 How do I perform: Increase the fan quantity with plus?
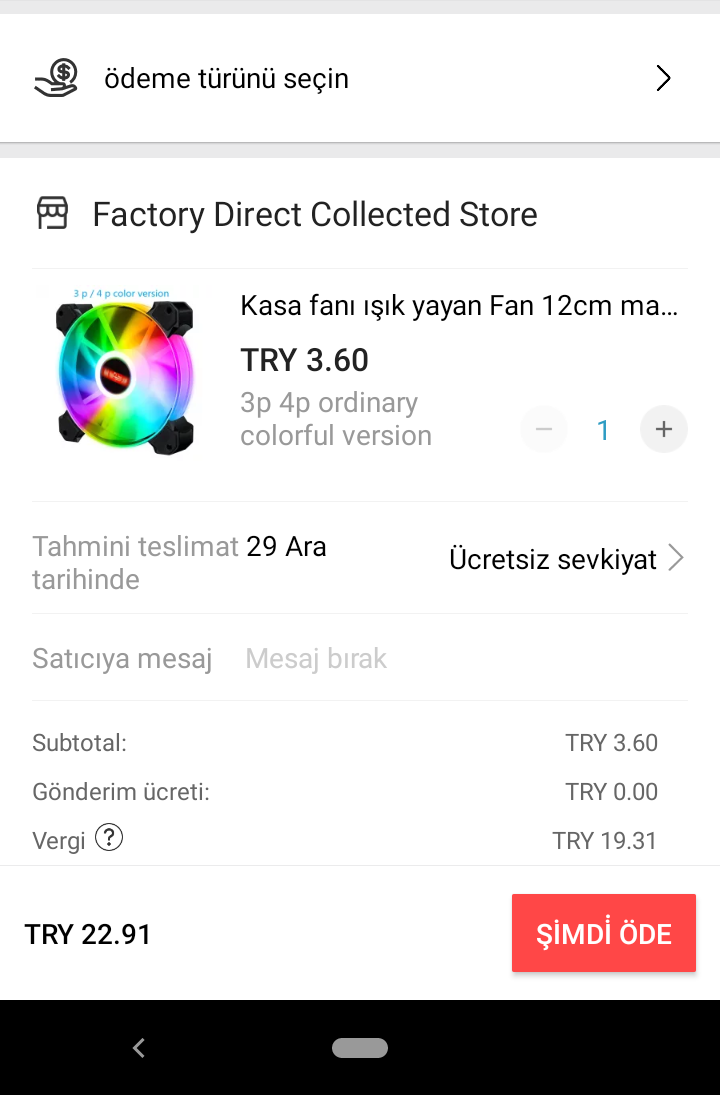click(664, 430)
